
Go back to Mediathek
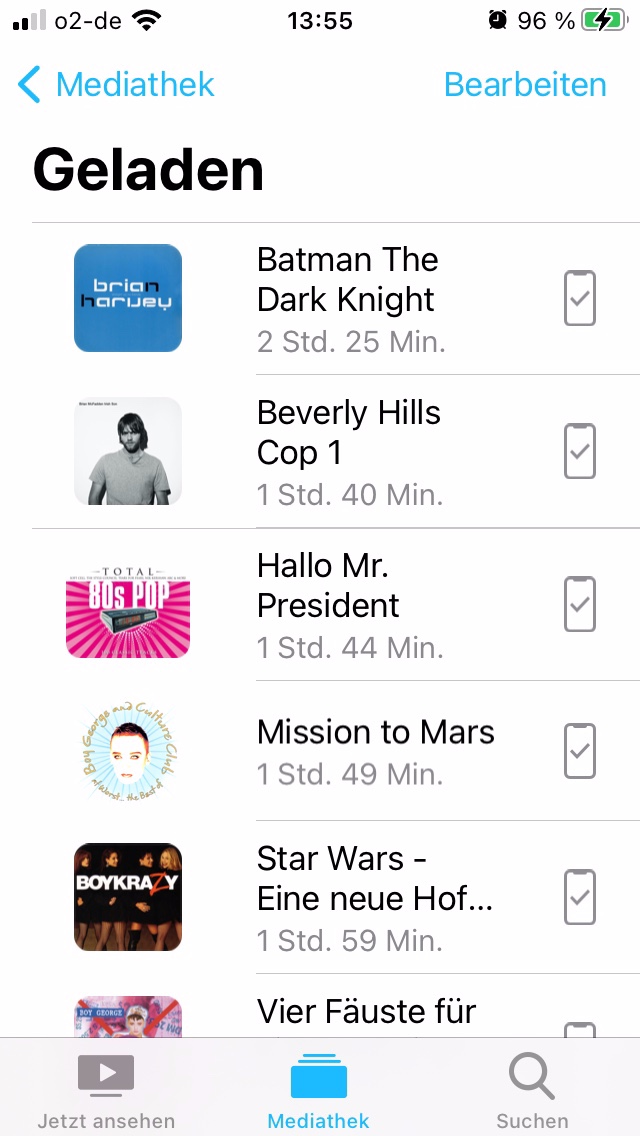[x=117, y=85]
